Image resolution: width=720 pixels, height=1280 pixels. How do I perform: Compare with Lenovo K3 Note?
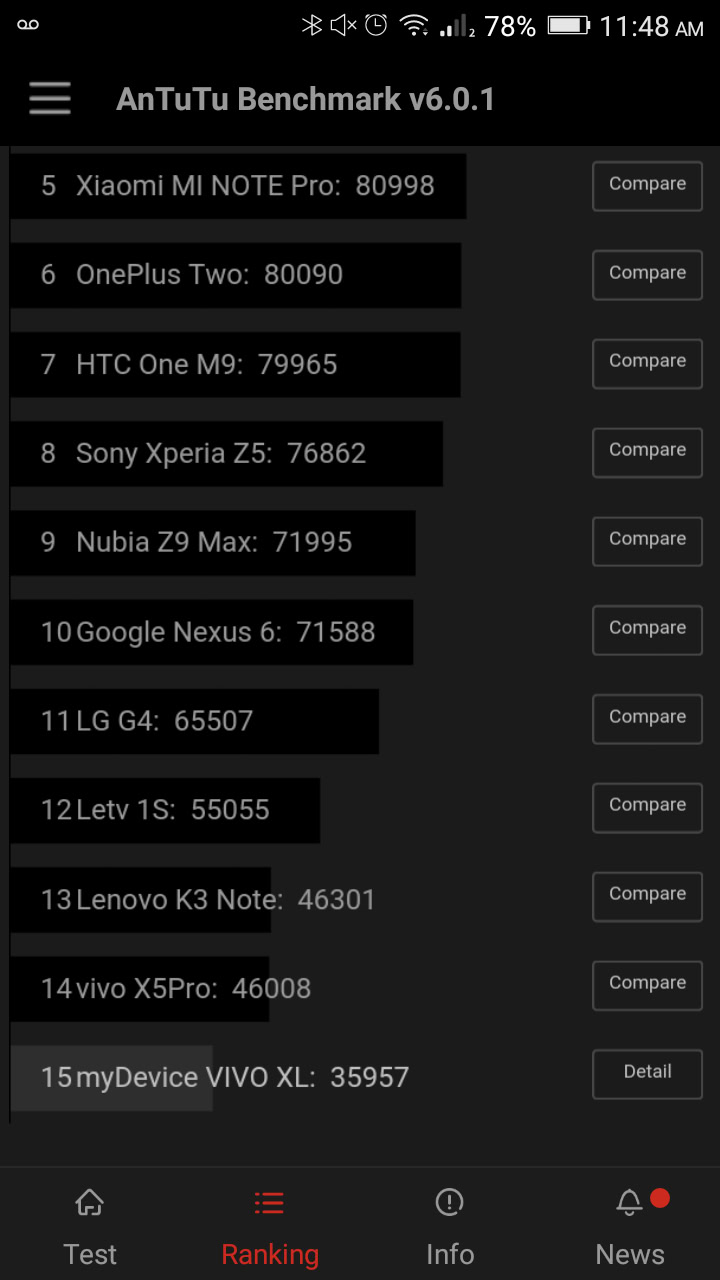[647, 896]
